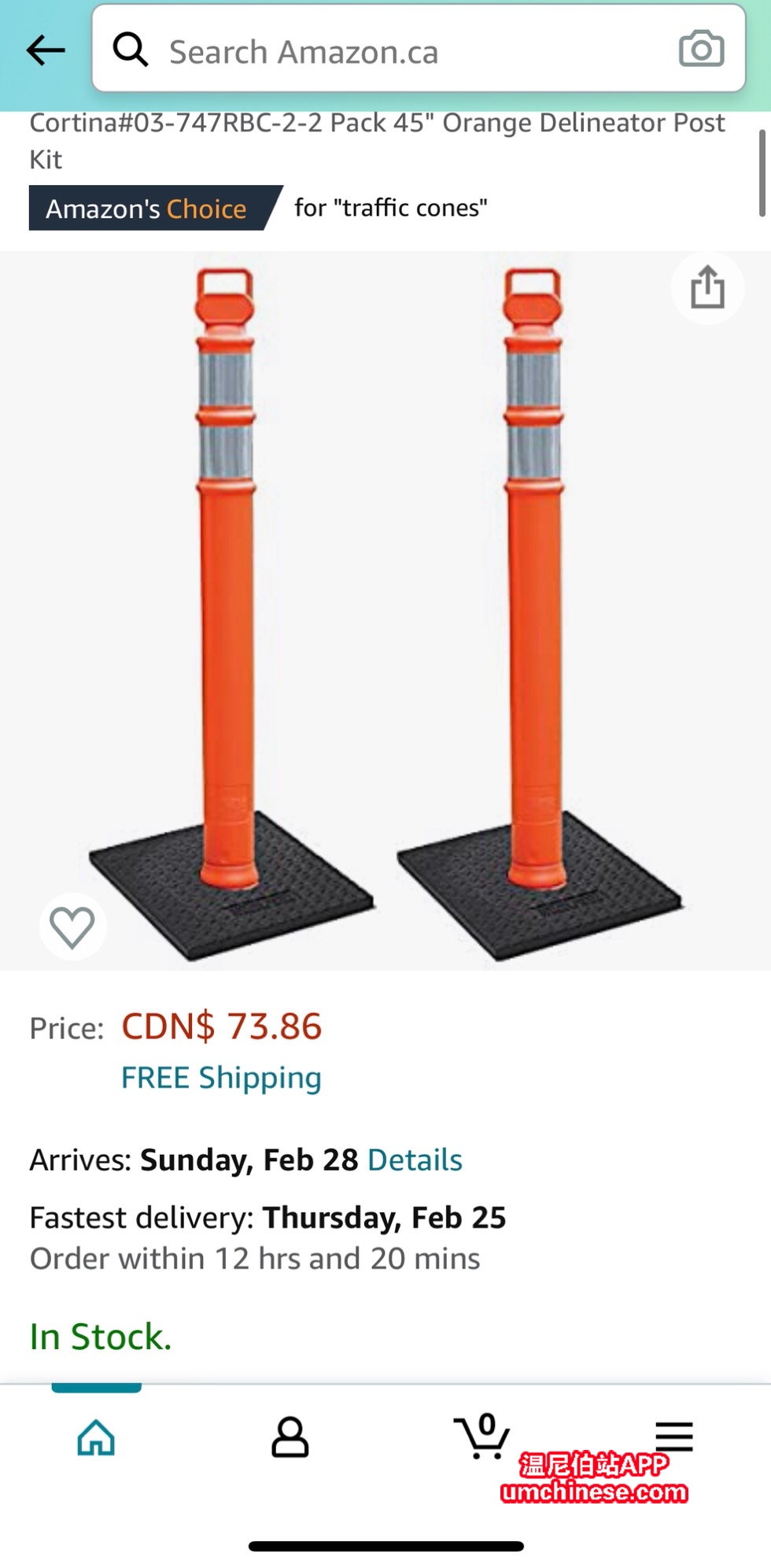771x1568 pixels.
Task: Open the camera search icon
Action: (701, 50)
